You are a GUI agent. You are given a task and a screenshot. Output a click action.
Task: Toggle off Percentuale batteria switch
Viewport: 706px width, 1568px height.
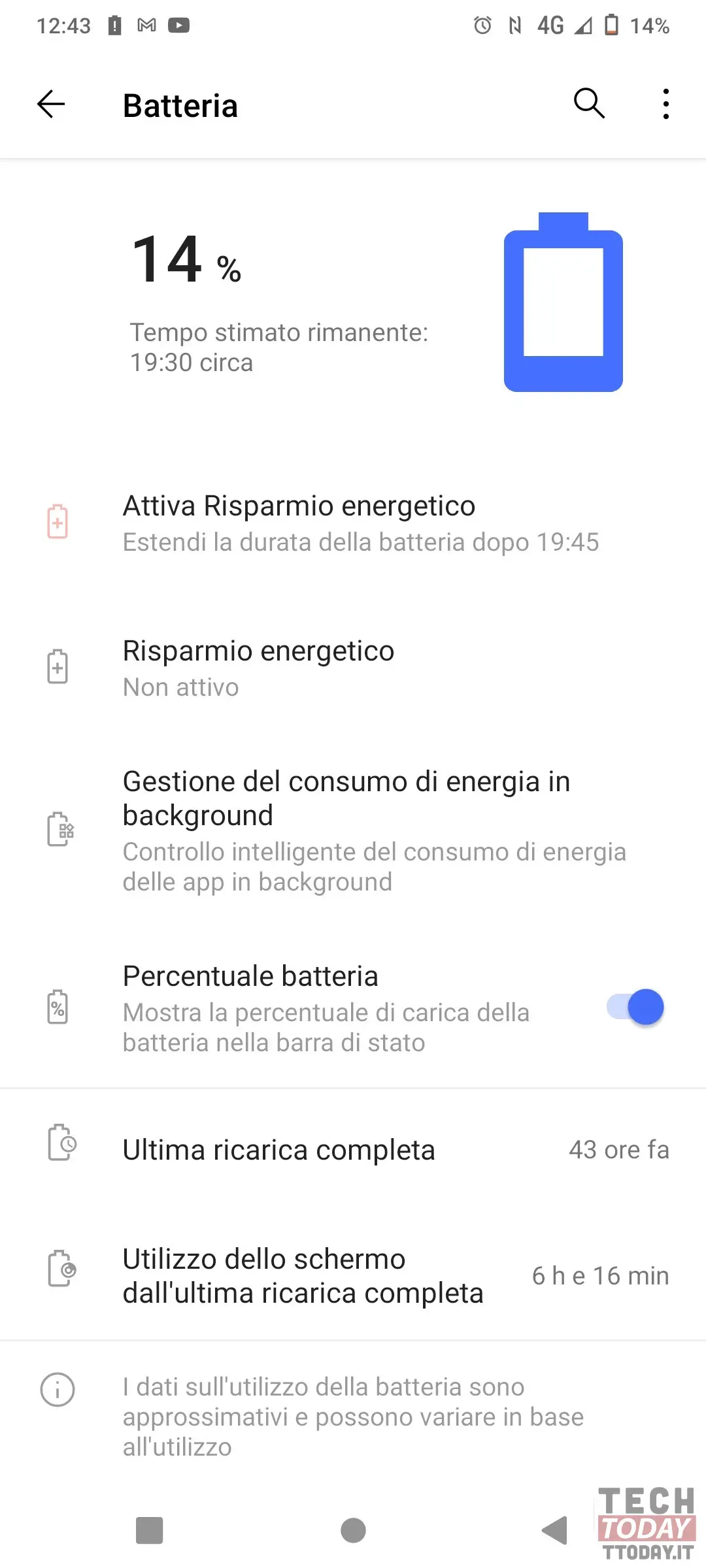(635, 1007)
